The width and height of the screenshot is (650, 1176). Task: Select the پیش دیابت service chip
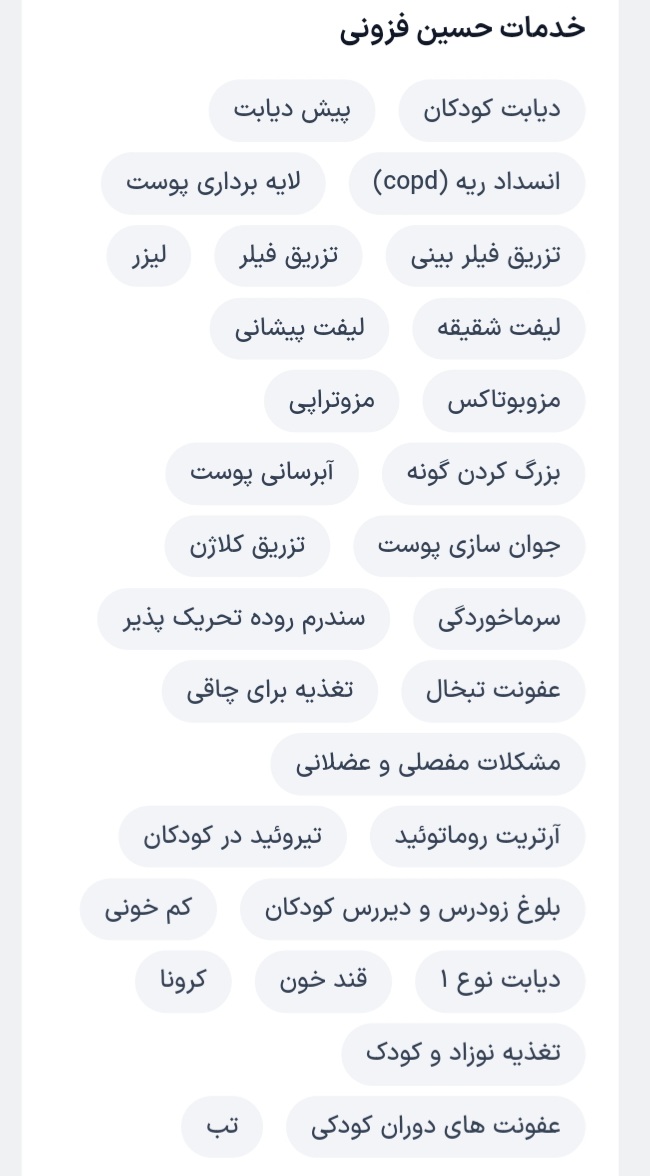point(292,111)
